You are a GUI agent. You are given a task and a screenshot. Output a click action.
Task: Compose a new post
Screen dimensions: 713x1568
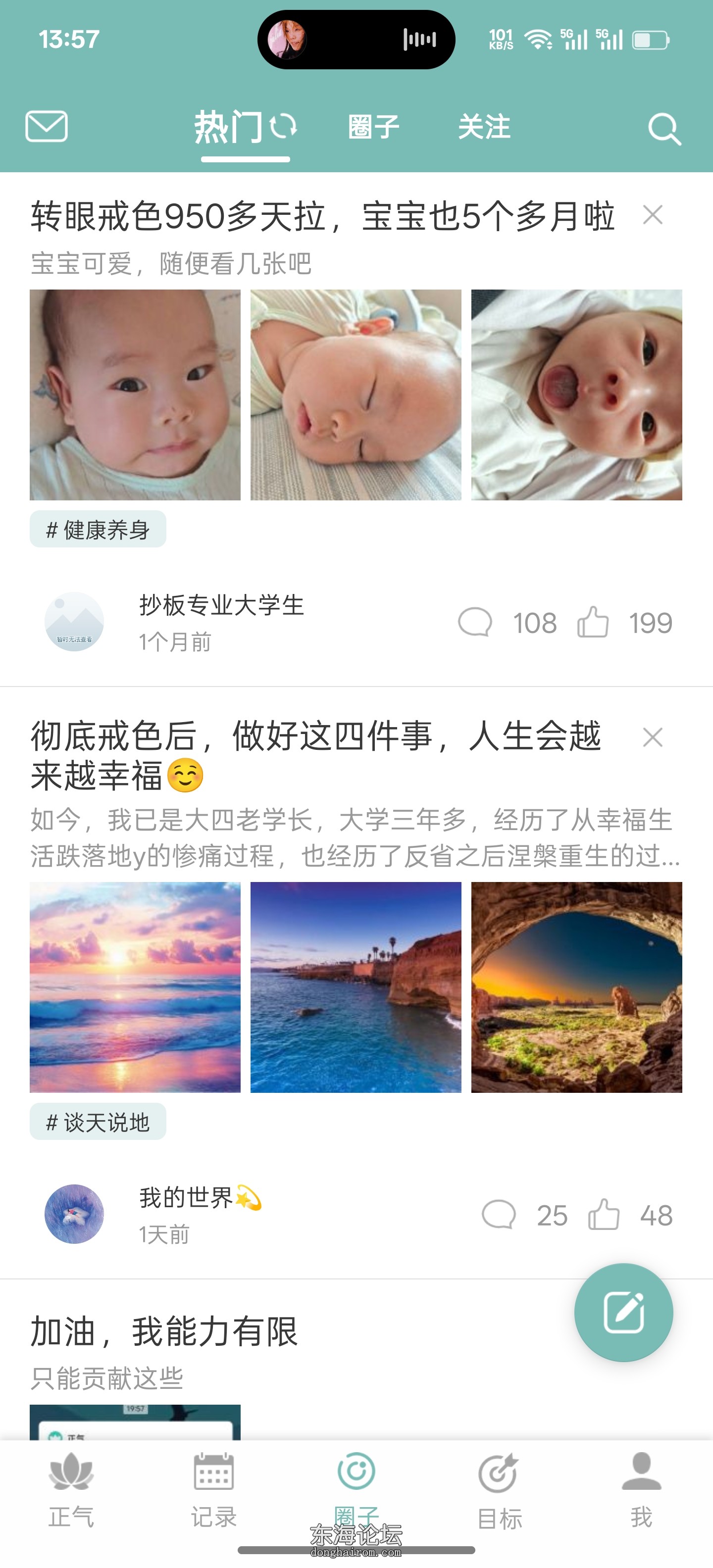tap(623, 1312)
